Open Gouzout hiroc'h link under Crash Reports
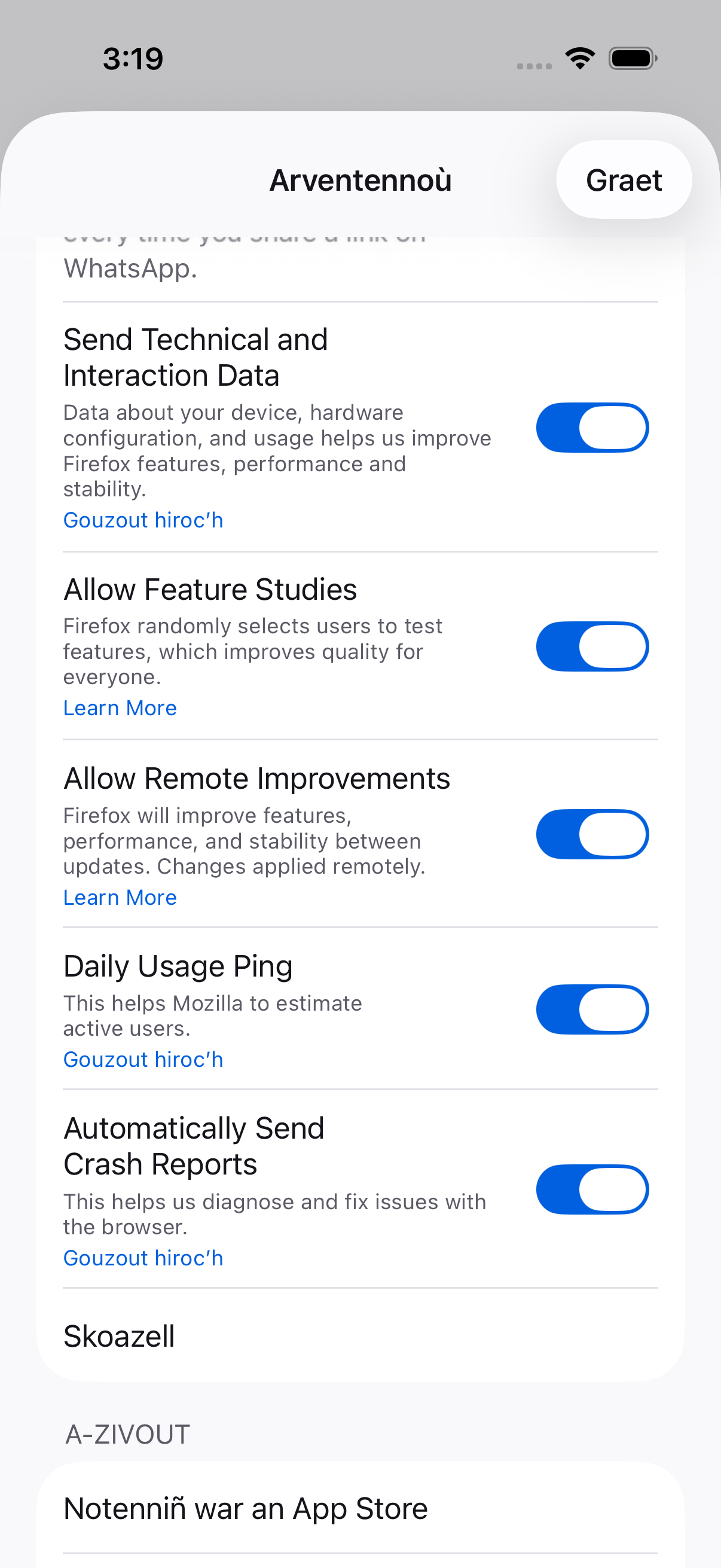 [143, 1258]
